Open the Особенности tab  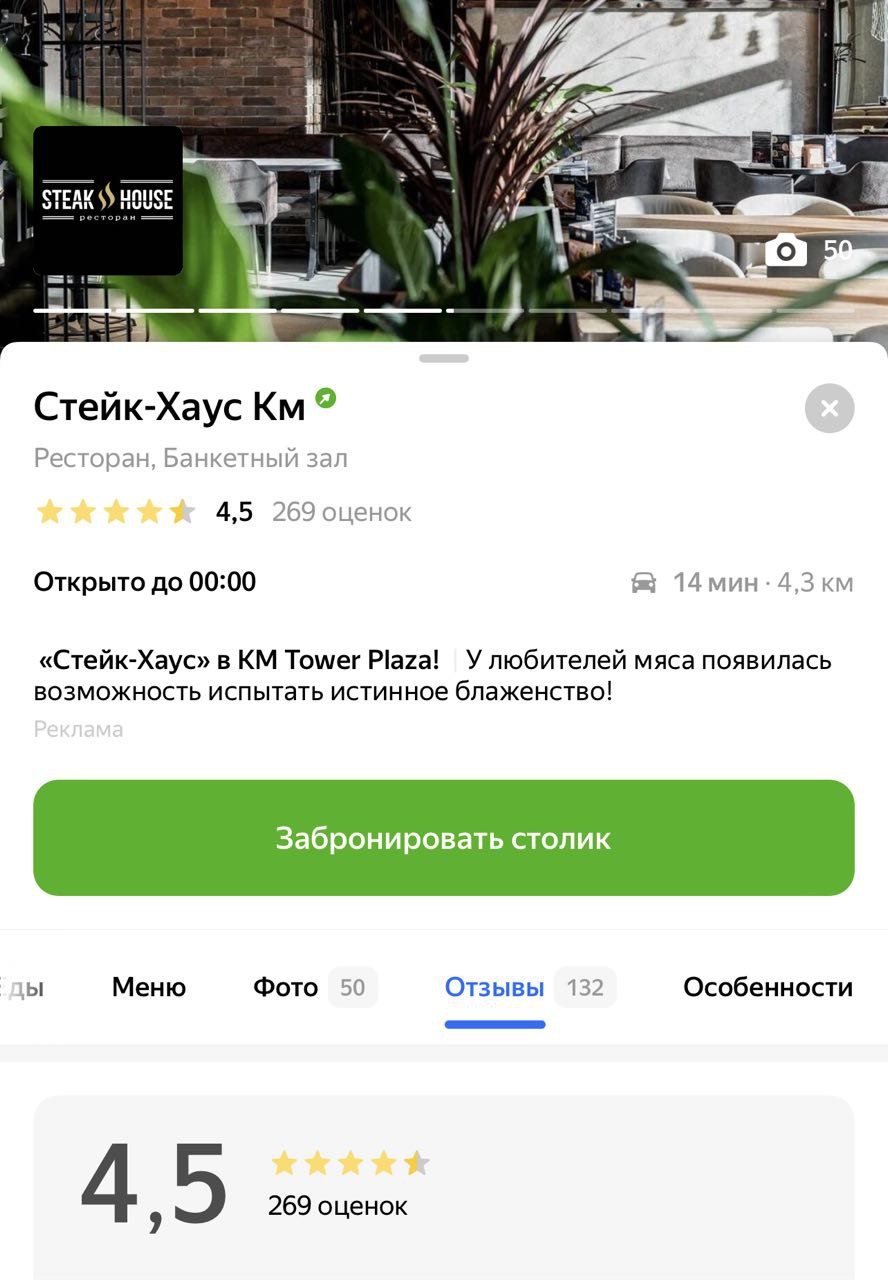click(767, 988)
